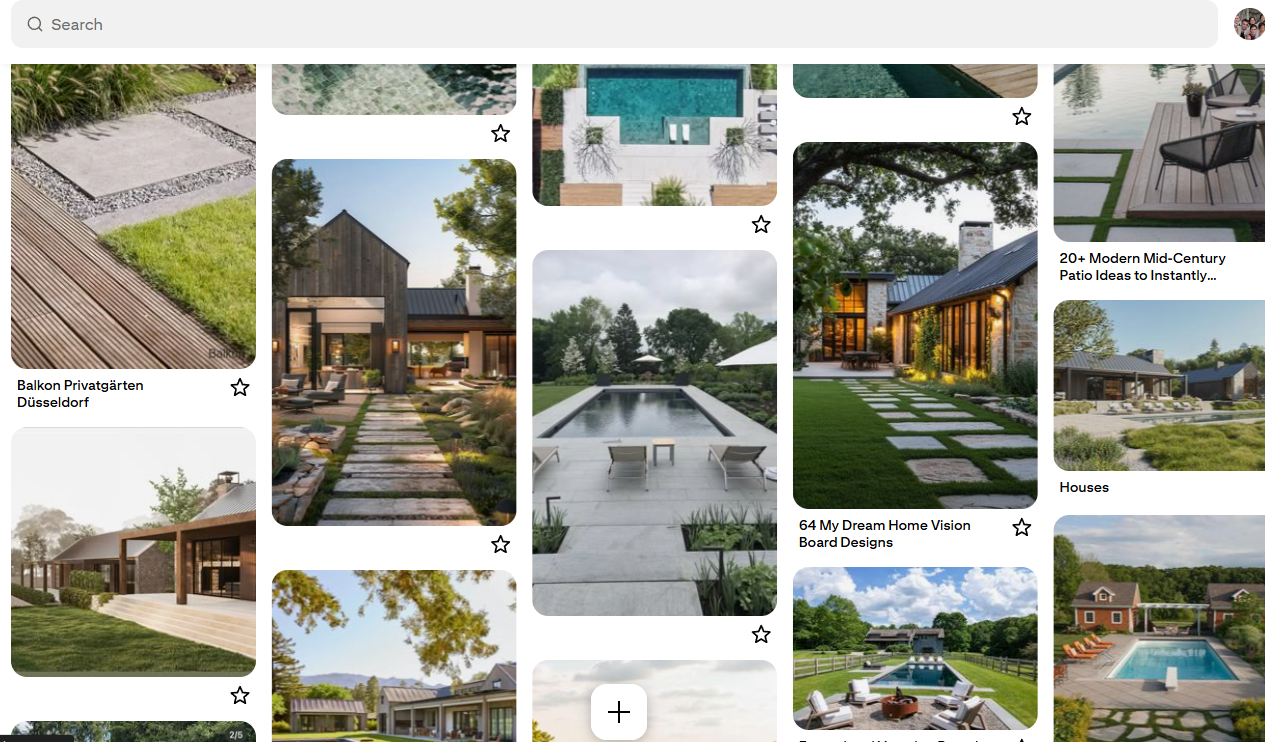The height and width of the screenshot is (742, 1265).
Task: Open the 20+ Modern Mid-Century Patio Ideas pin
Action: (x=1158, y=150)
